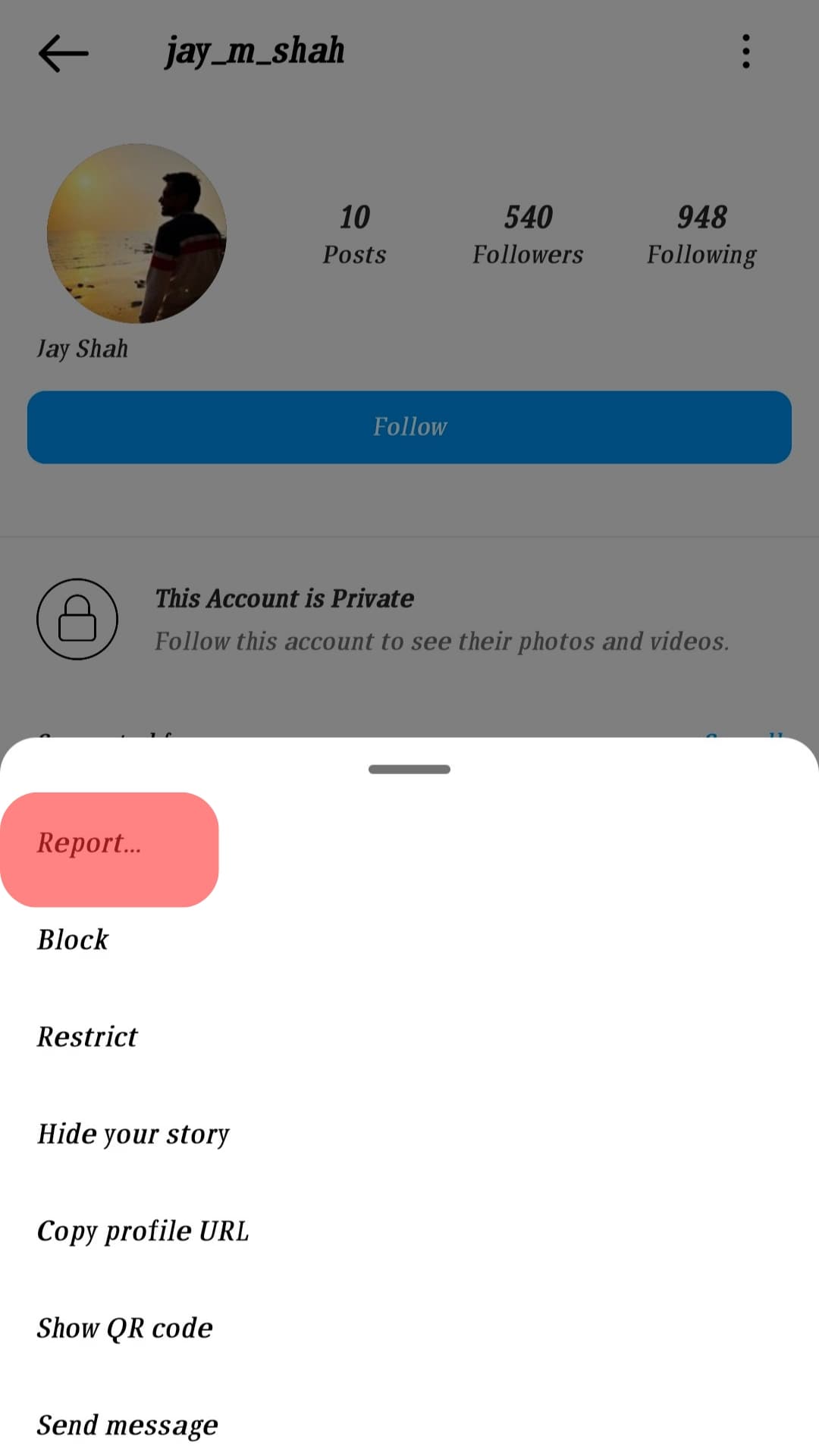Viewport: 819px width, 1456px height.
Task: Send a message to jay_m_shah
Action: (x=127, y=1425)
